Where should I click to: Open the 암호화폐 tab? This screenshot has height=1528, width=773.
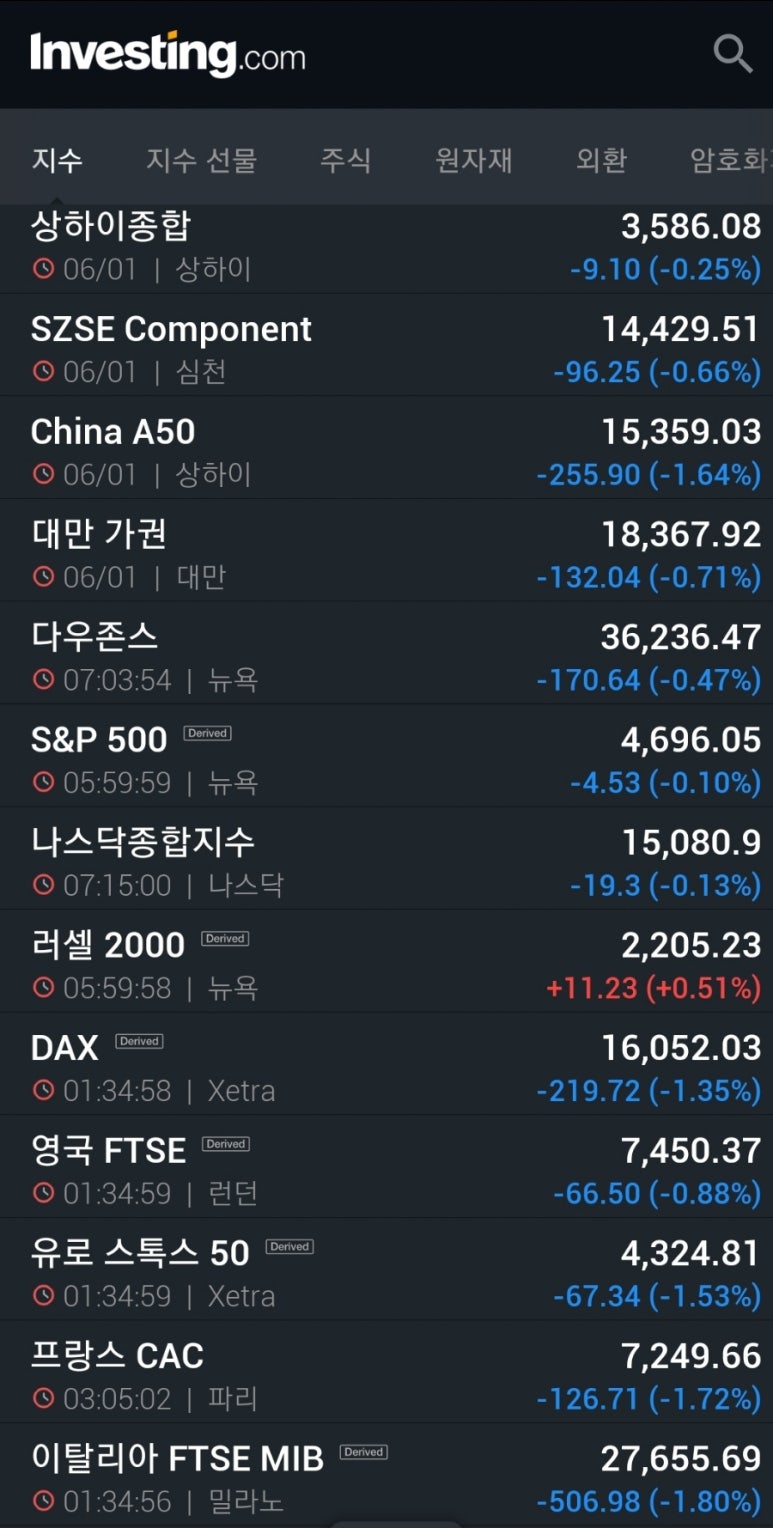tap(731, 160)
